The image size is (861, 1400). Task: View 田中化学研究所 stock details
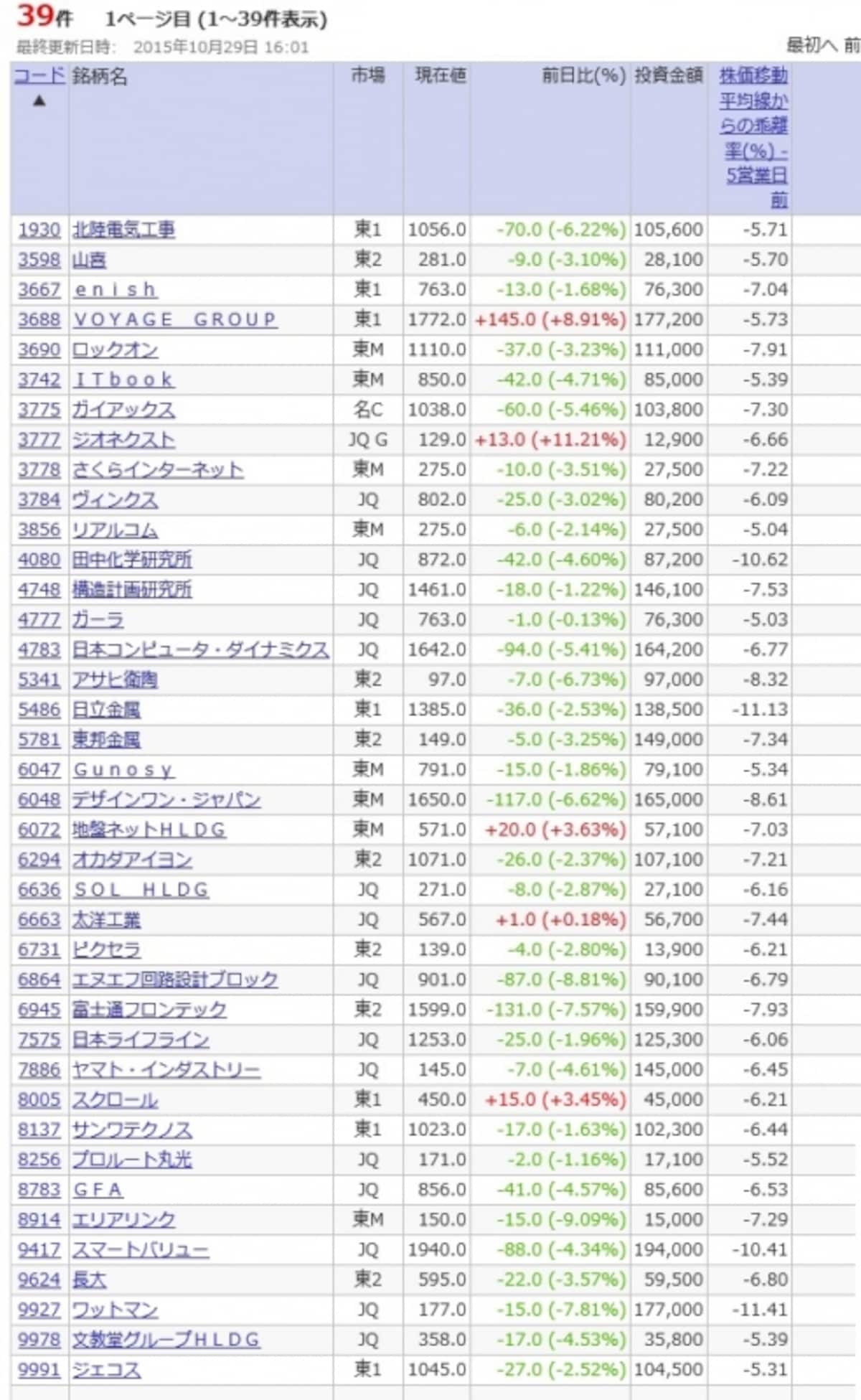pyautogui.click(x=132, y=560)
